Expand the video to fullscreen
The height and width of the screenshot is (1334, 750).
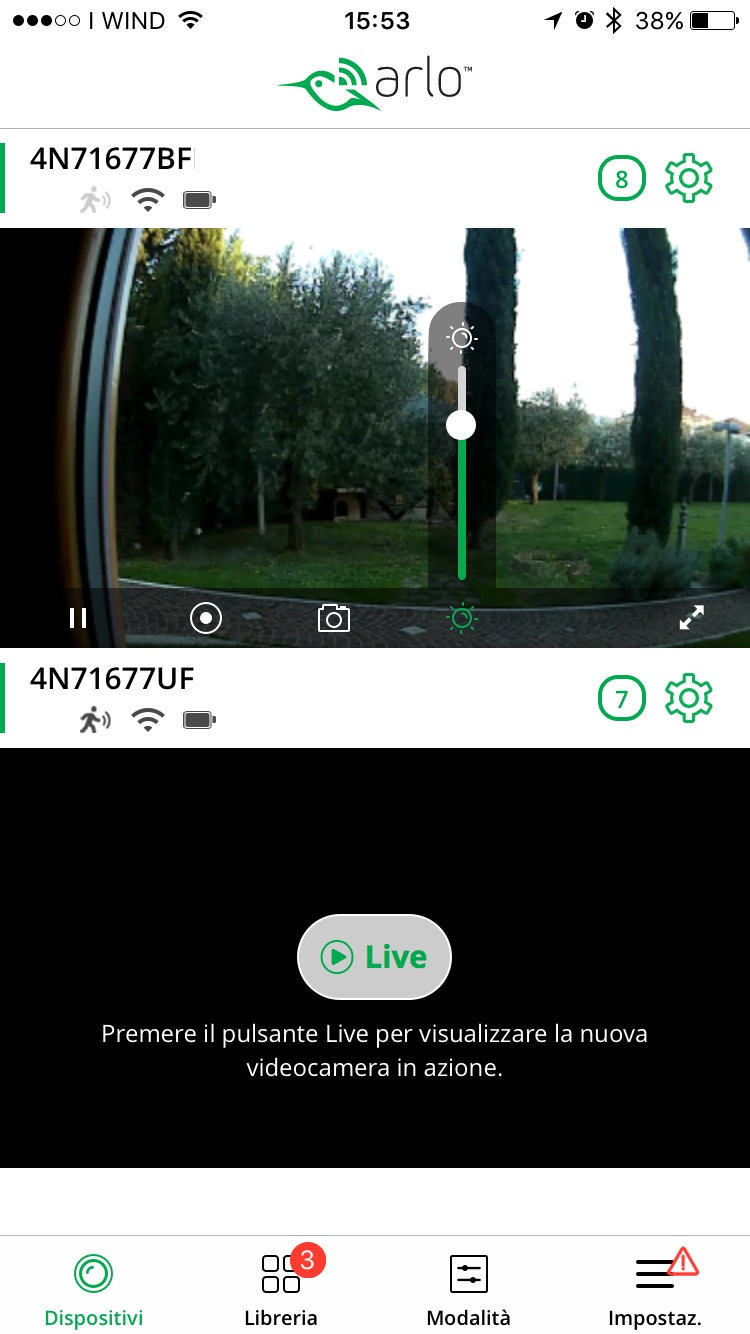click(691, 618)
